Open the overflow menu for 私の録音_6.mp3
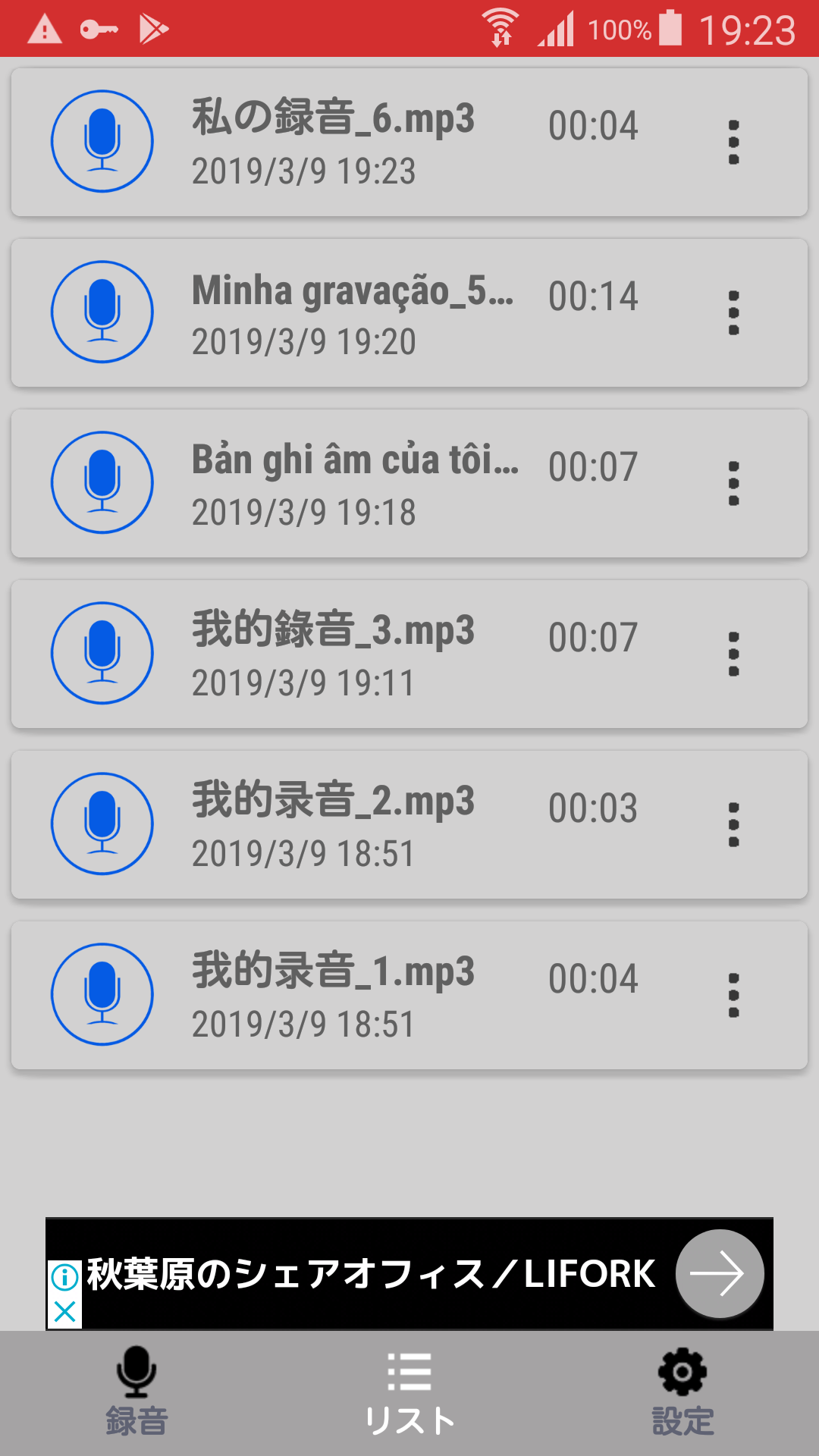The width and height of the screenshot is (819, 1456). [x=733, y=142]
